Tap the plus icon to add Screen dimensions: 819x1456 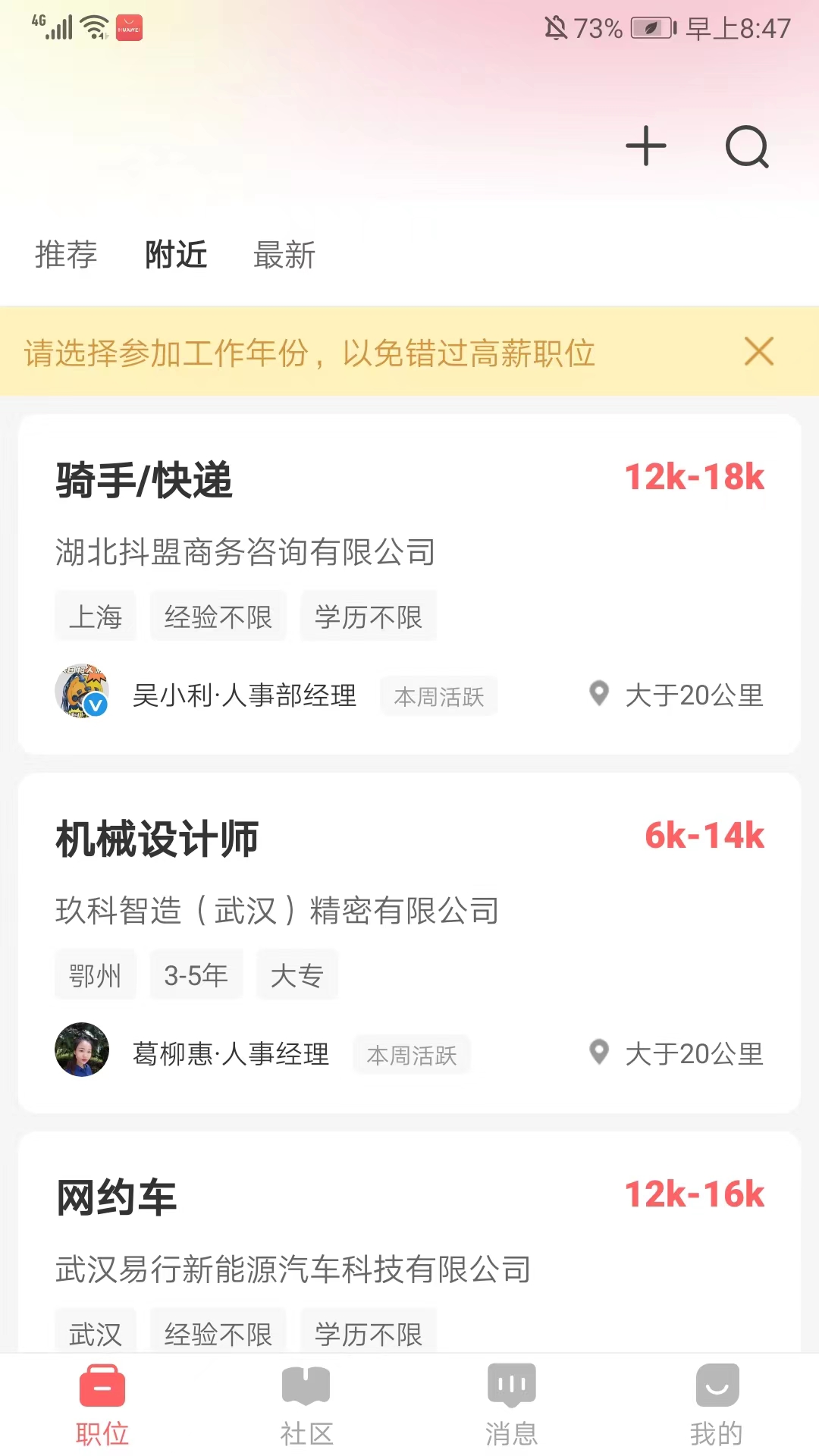pyautogui.click(x=645, y=146)
